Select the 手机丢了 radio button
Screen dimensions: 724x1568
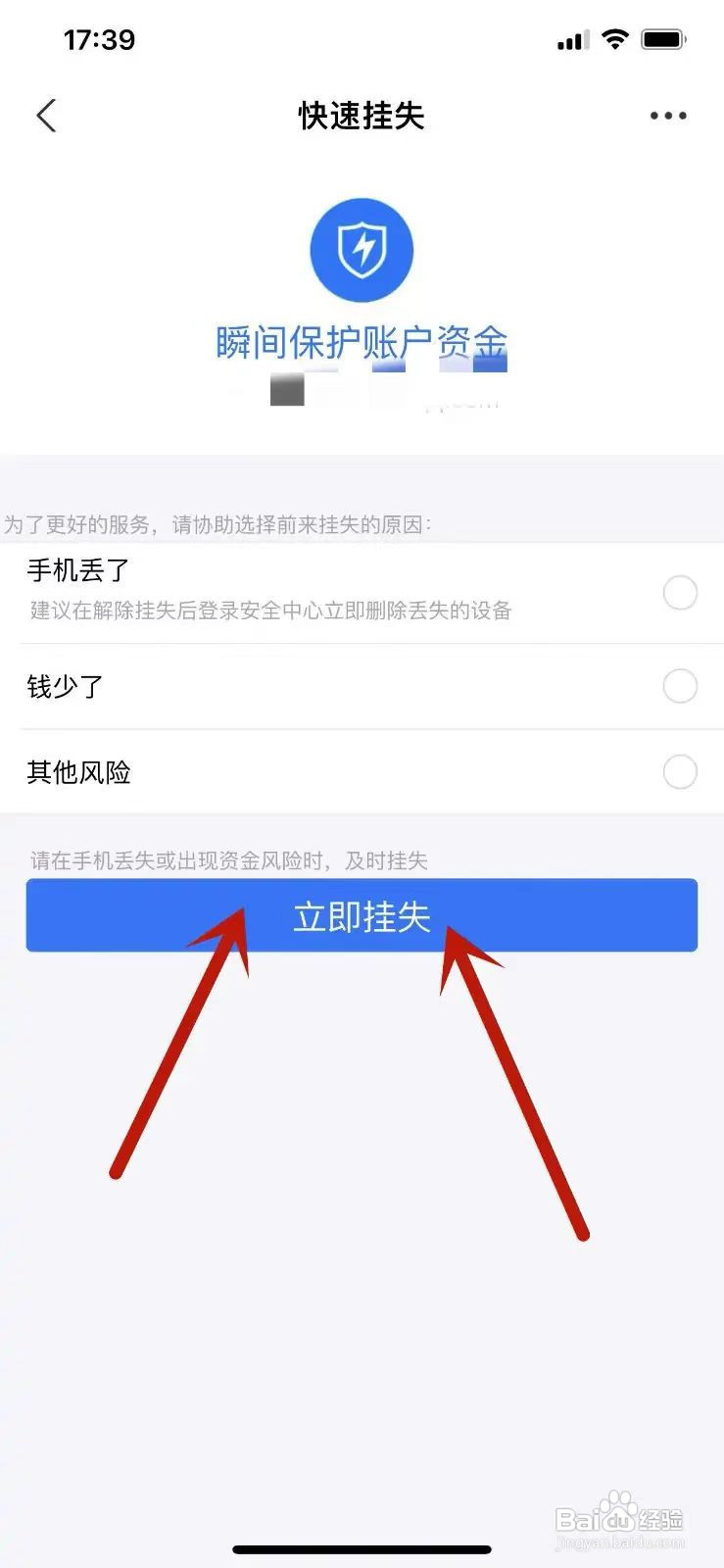(680, 592)
